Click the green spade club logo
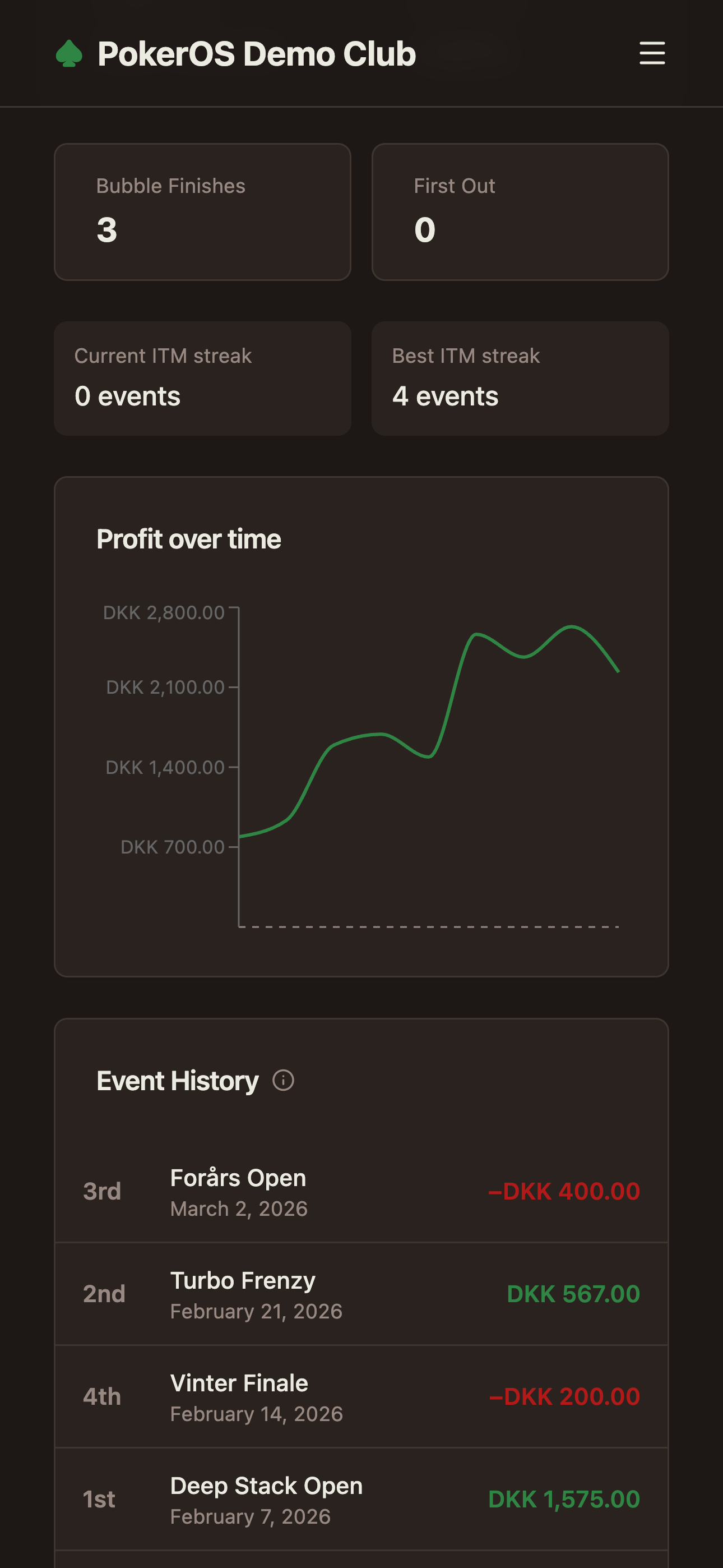 pyautogui.click(x=69, y=54)
